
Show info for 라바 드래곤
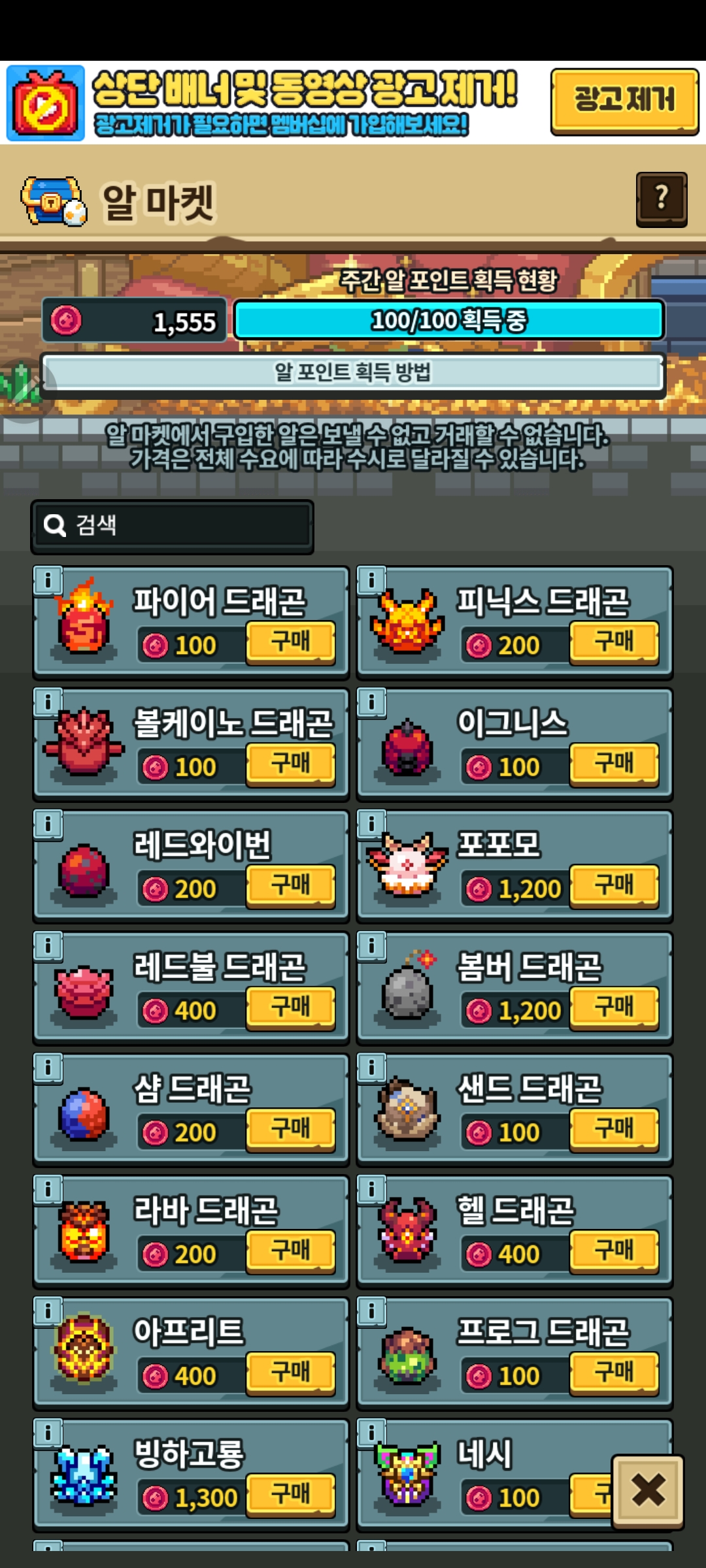point(48,1189)
